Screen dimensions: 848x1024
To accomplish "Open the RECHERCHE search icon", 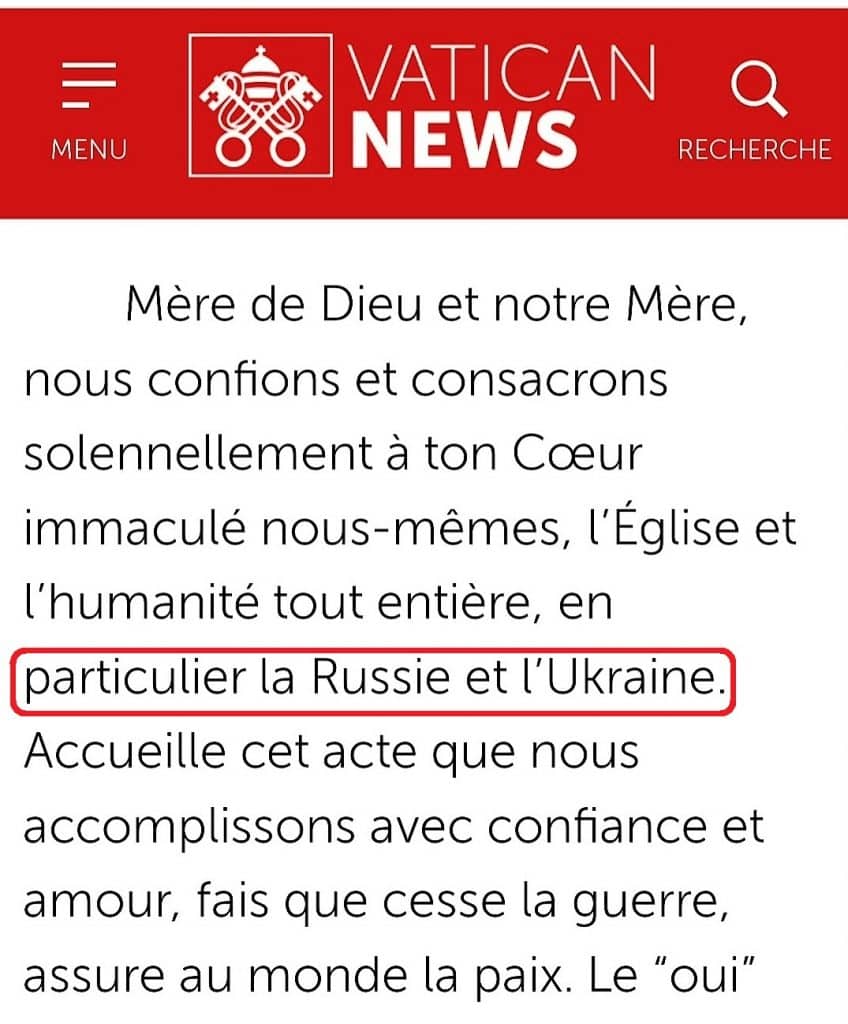I will click(x=755, y=108).
